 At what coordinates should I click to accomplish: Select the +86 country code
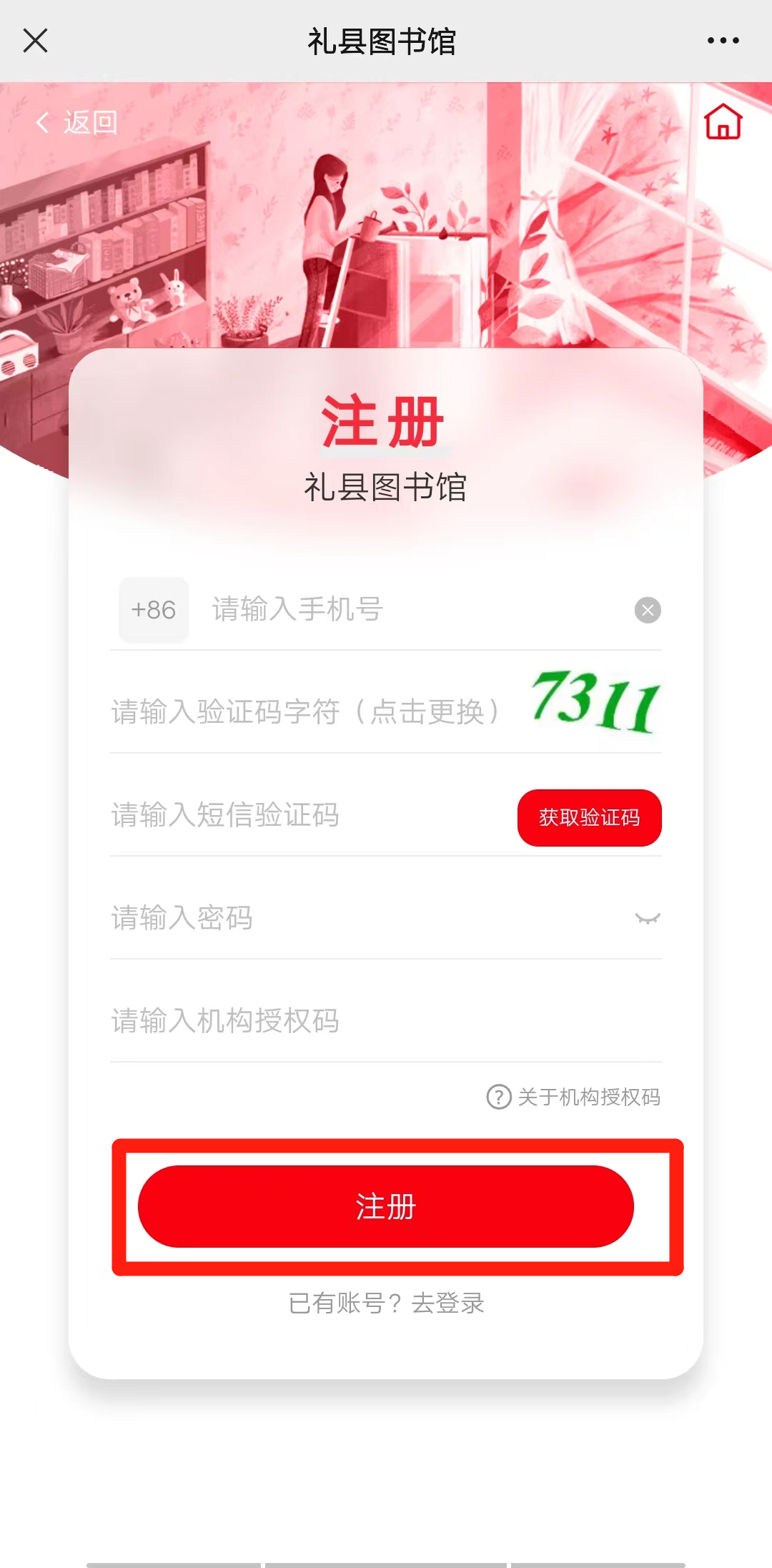pos(154,610)
